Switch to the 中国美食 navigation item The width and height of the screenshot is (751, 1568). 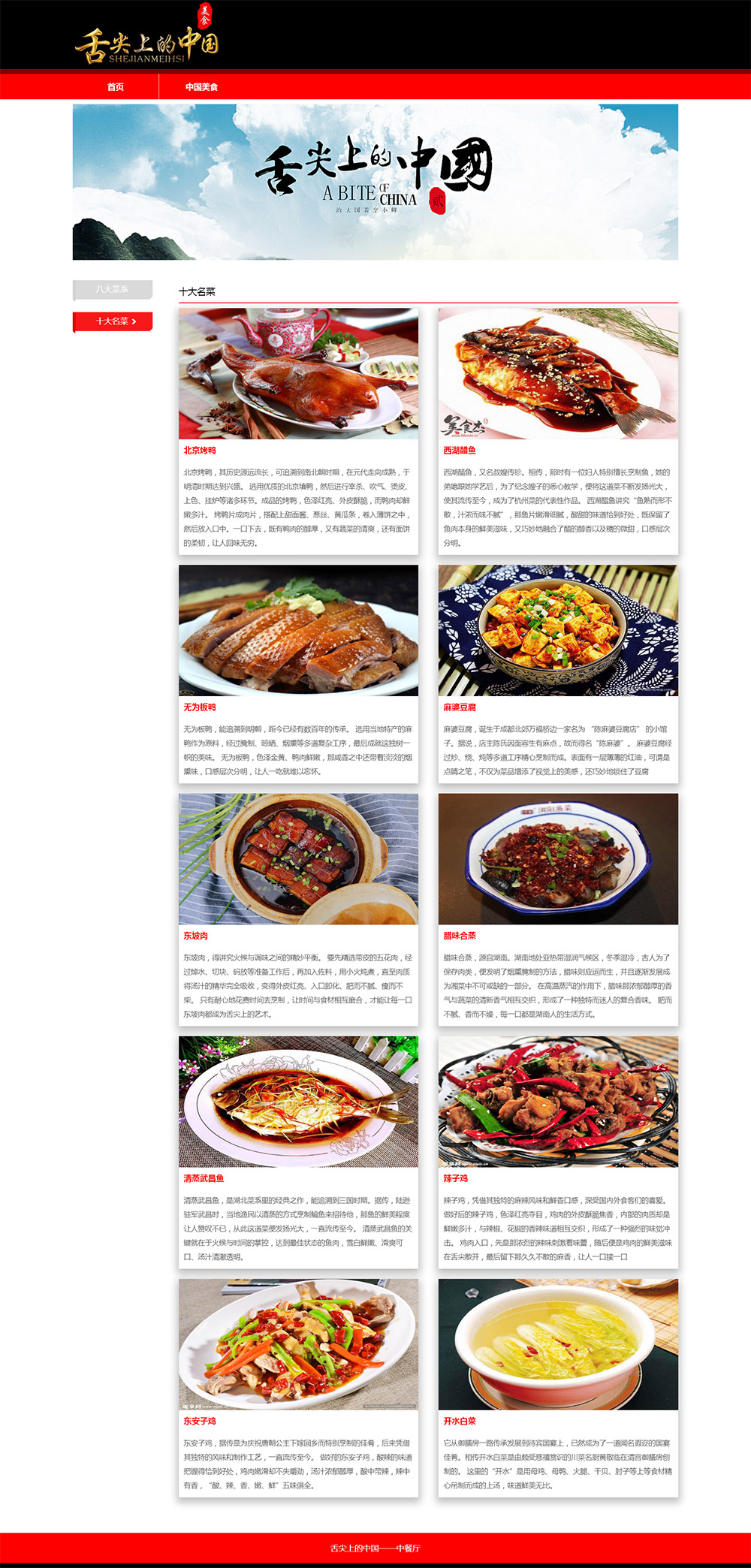point(201,87)
